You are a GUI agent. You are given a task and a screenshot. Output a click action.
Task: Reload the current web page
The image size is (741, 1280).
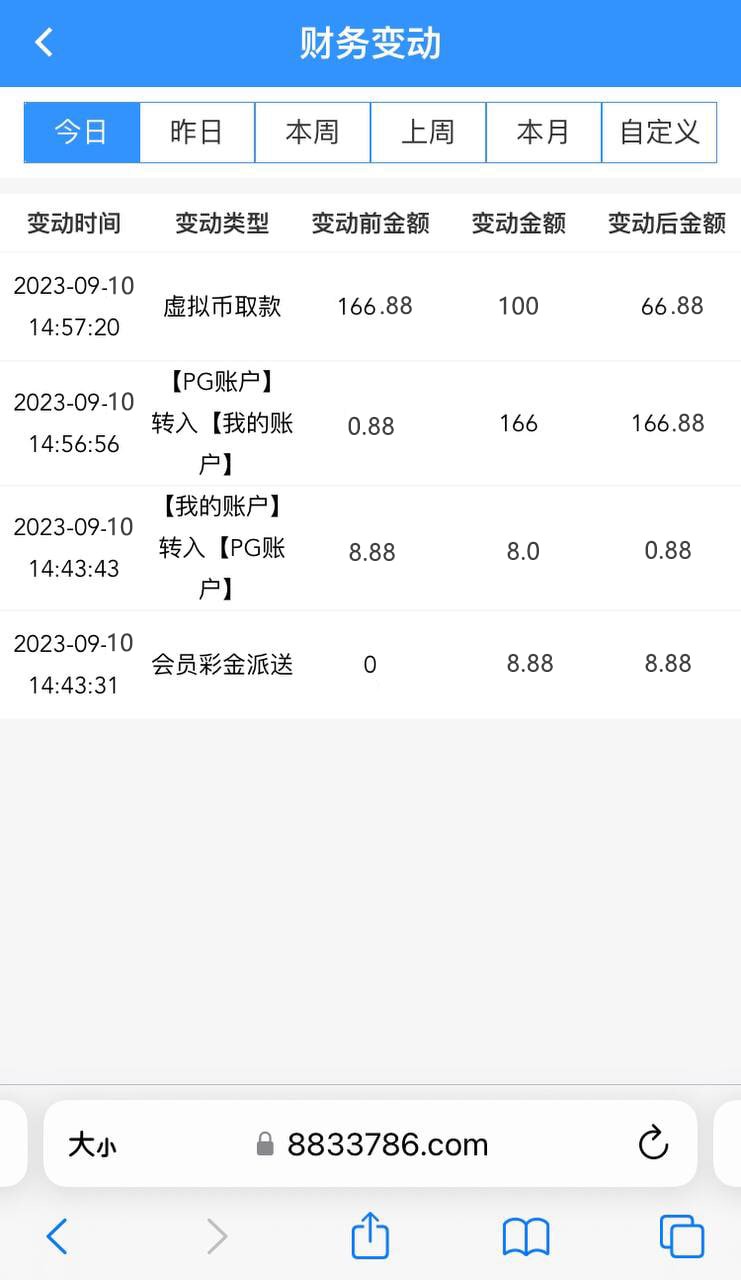(653, 1143)
